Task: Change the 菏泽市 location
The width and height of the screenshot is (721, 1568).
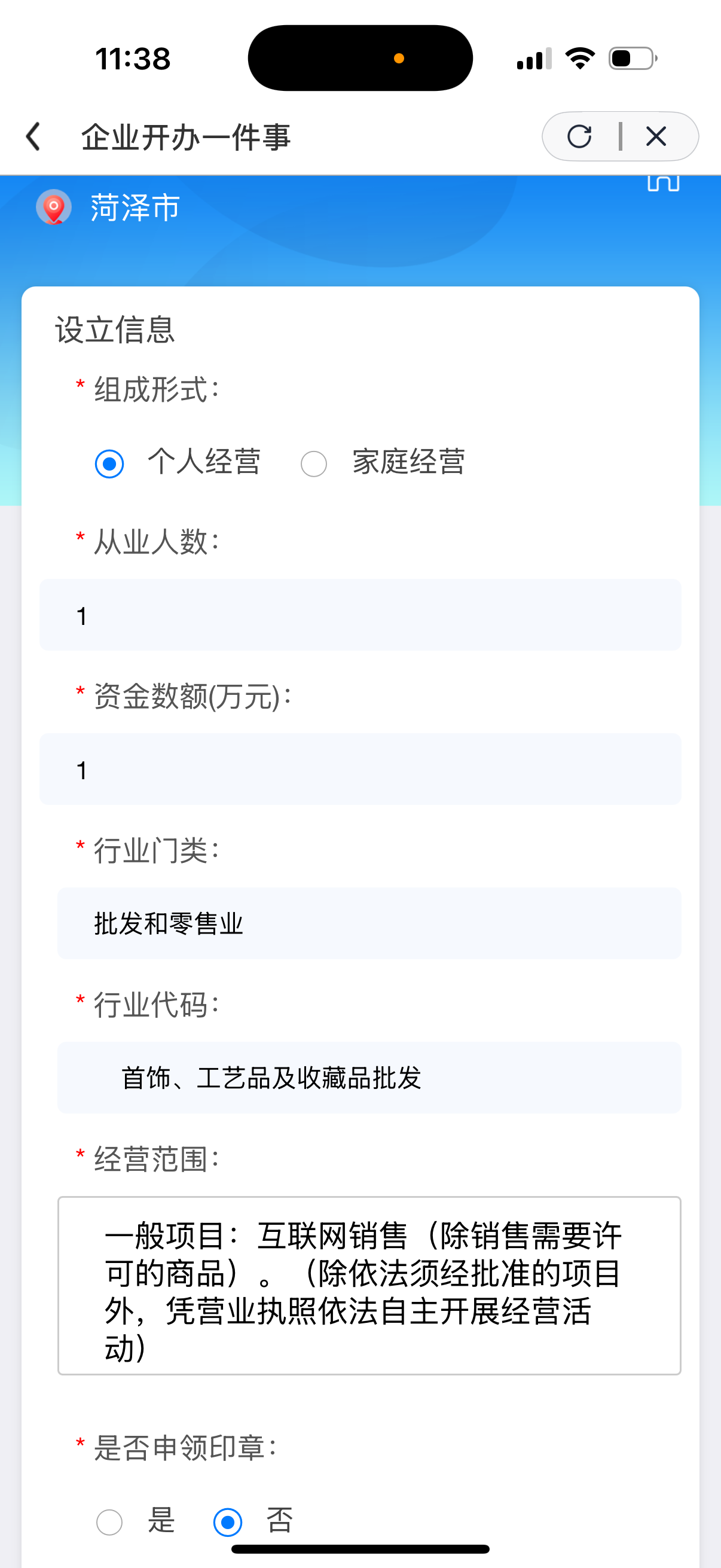Action: [134, 208]
